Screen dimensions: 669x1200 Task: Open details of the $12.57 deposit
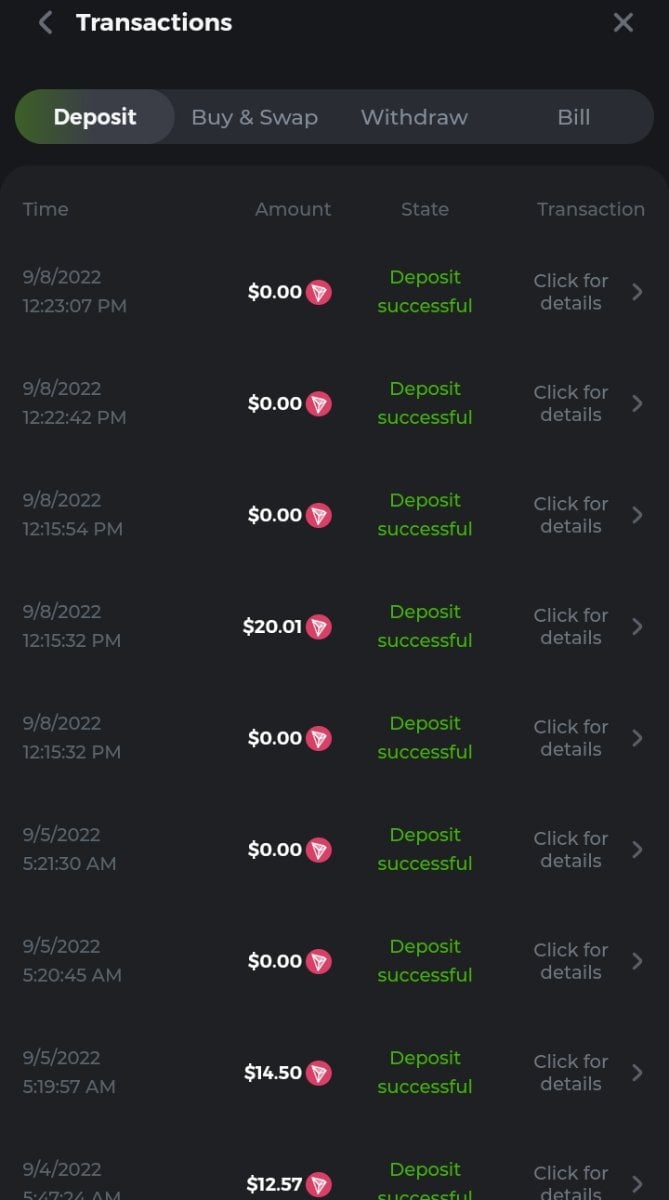pos(587,1182)
